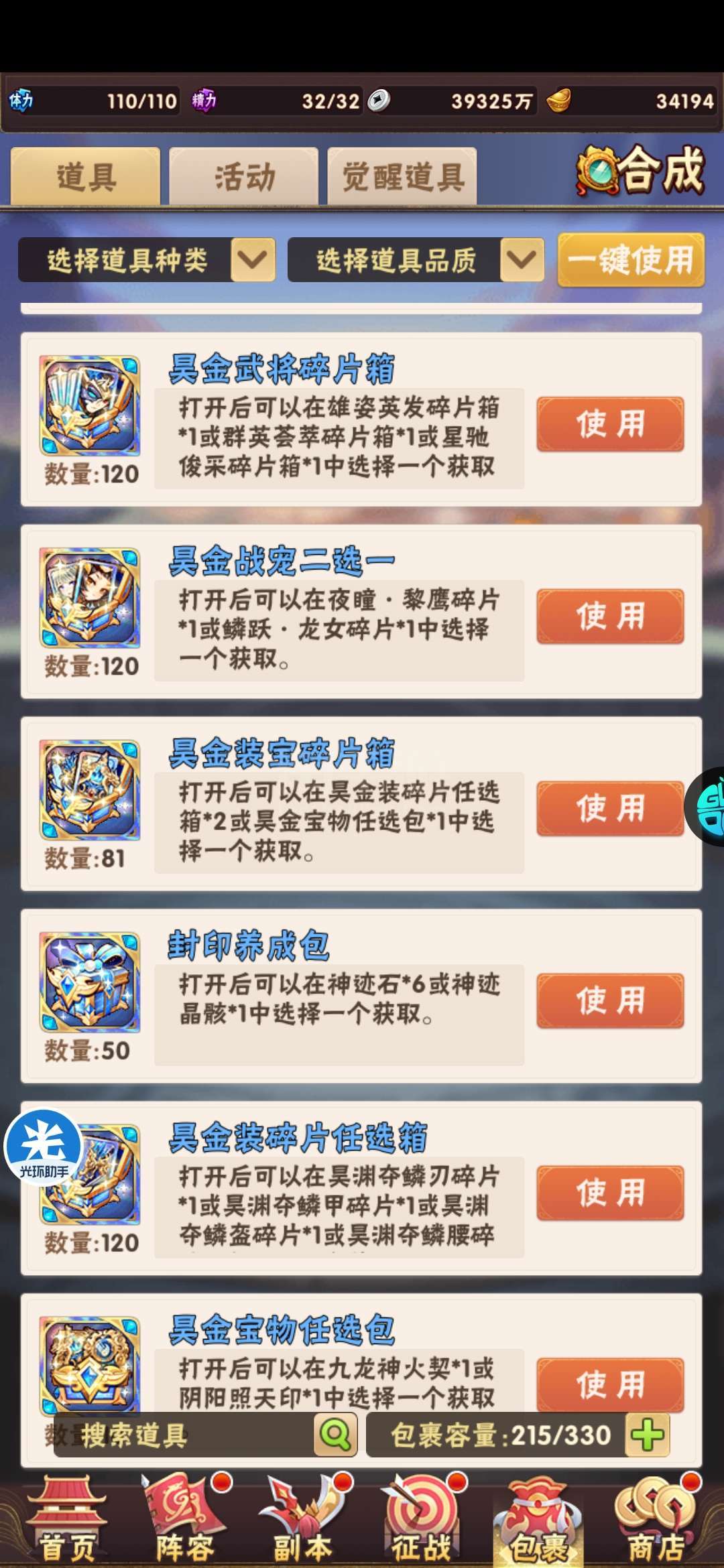Use the 昊金装碎片任选箱 item
724x1568 pixels.
click(610, 1193)
